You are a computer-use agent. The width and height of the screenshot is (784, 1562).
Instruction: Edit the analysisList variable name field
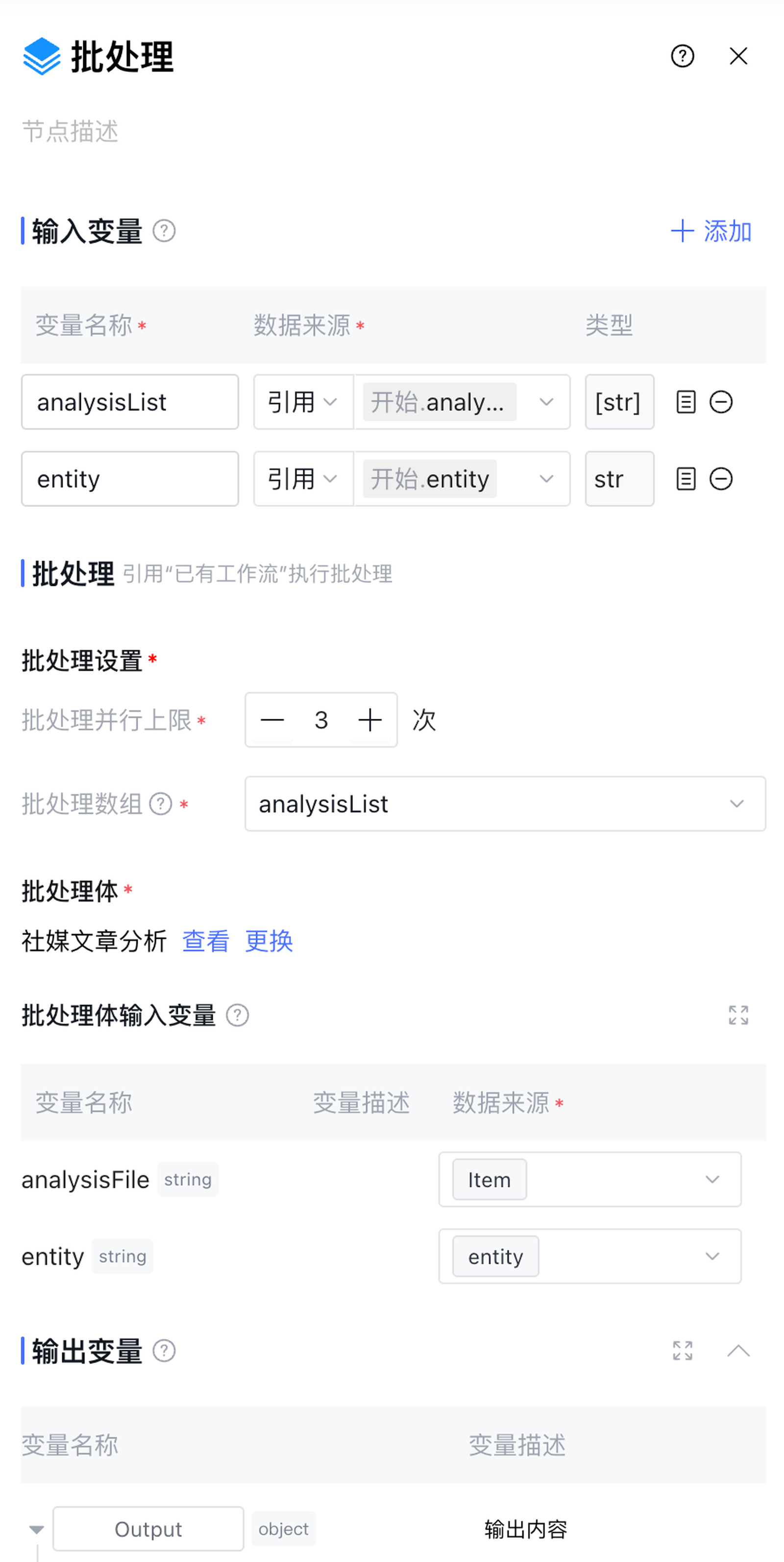click(130, 402)
